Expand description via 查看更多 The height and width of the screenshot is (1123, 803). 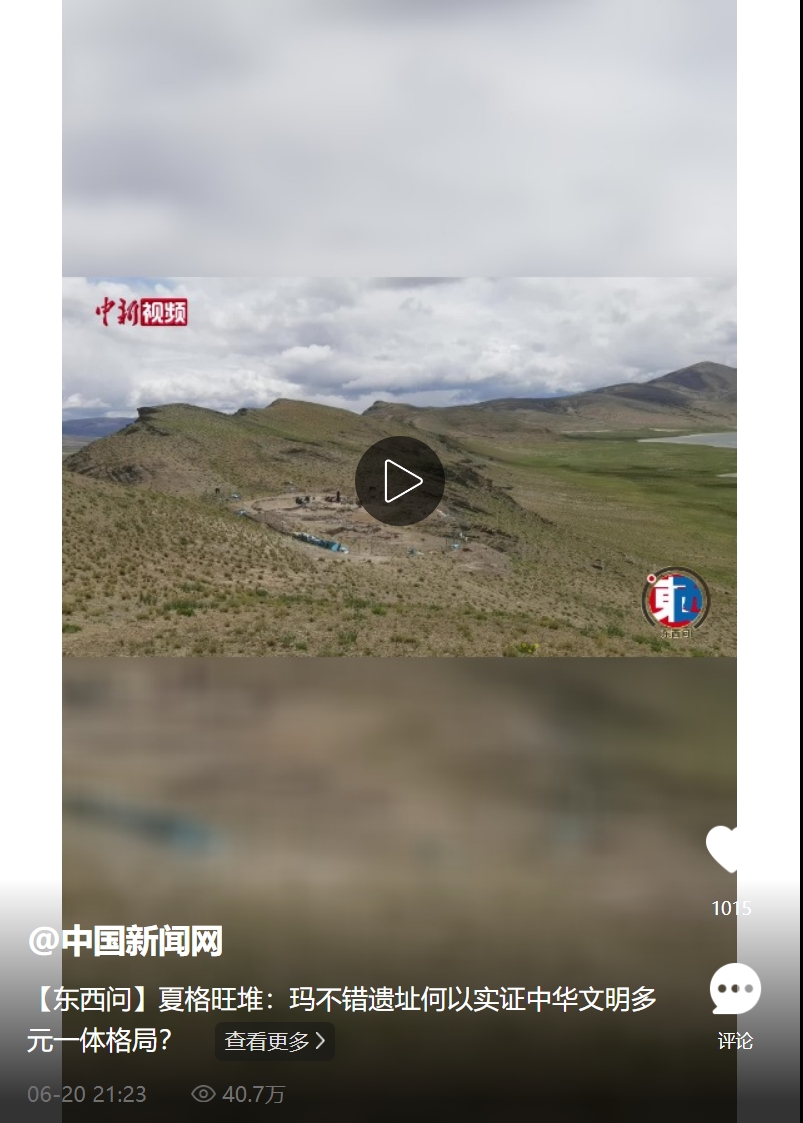coord(275,1041)
